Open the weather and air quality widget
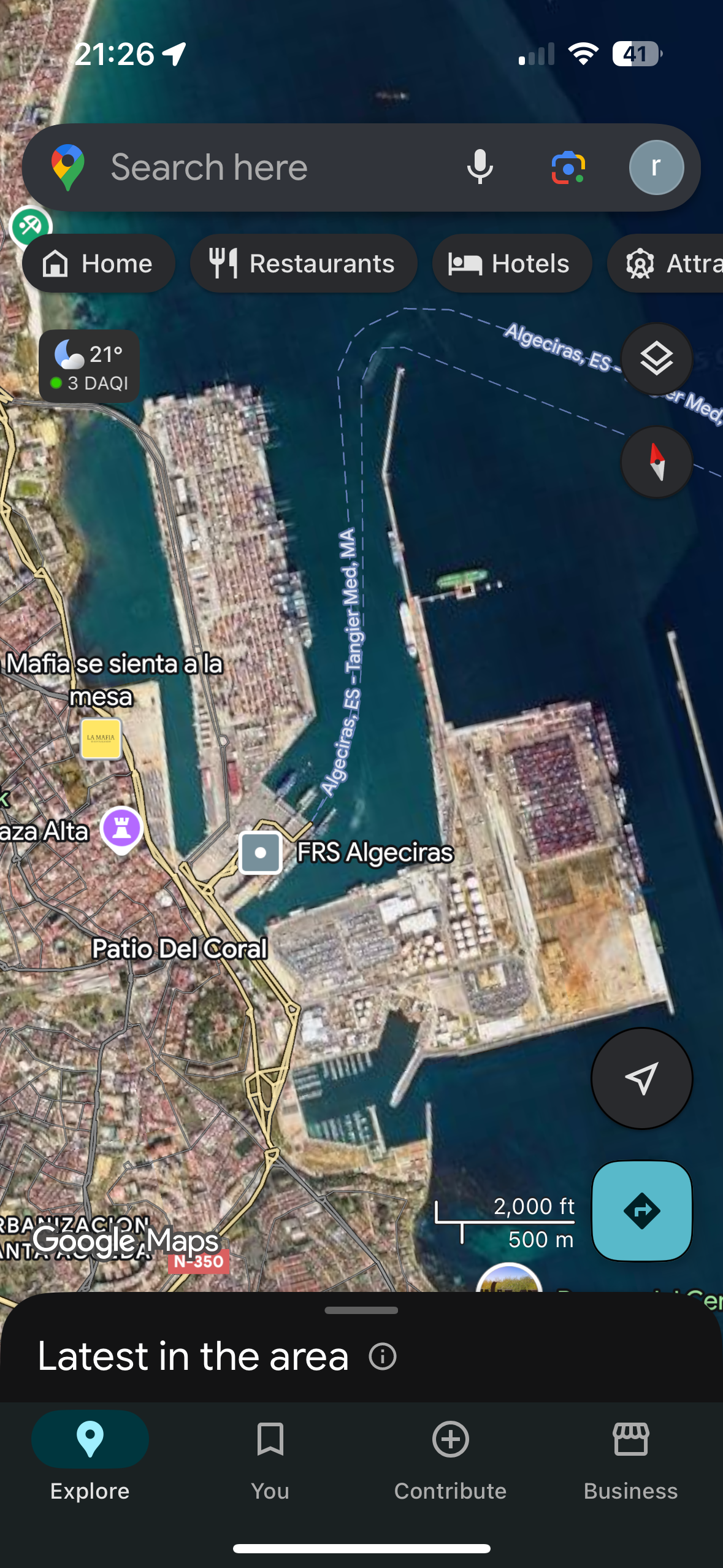The height and width of the screenshot is (1568, 723). coord(90,367)
